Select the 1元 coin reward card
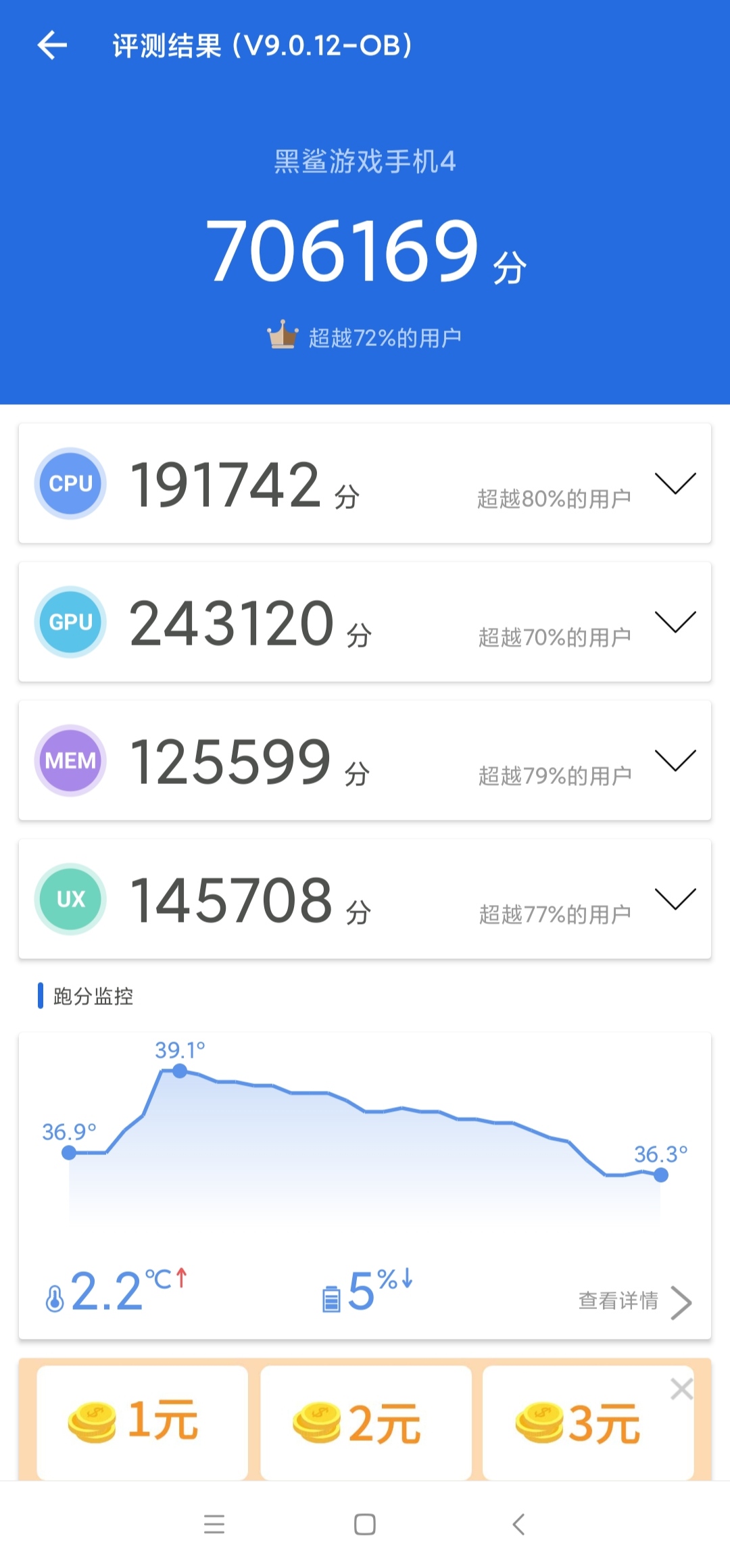Viewport: 730px width, 1568px height. coord(142,1423)
